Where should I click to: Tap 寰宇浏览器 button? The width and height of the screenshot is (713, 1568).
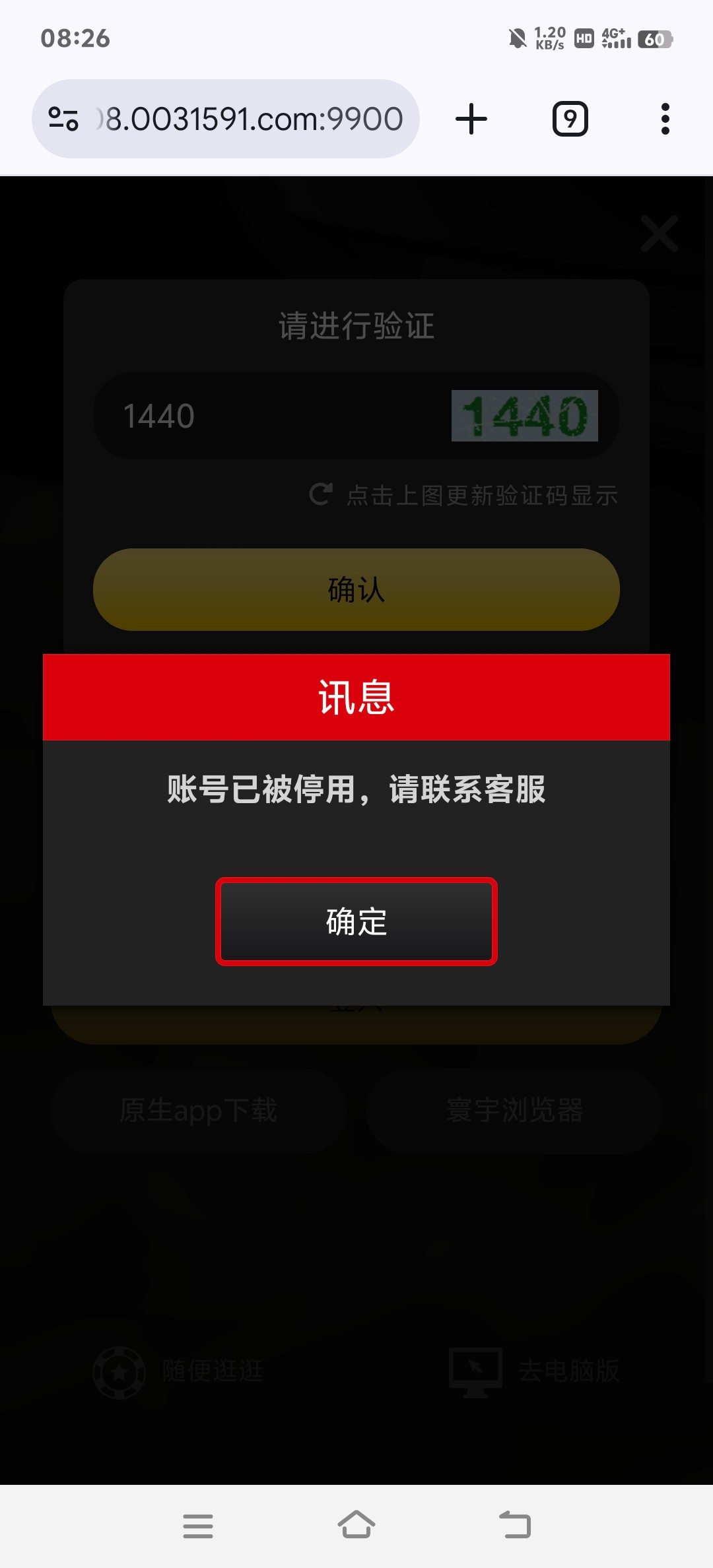[x=514, y=1111]
